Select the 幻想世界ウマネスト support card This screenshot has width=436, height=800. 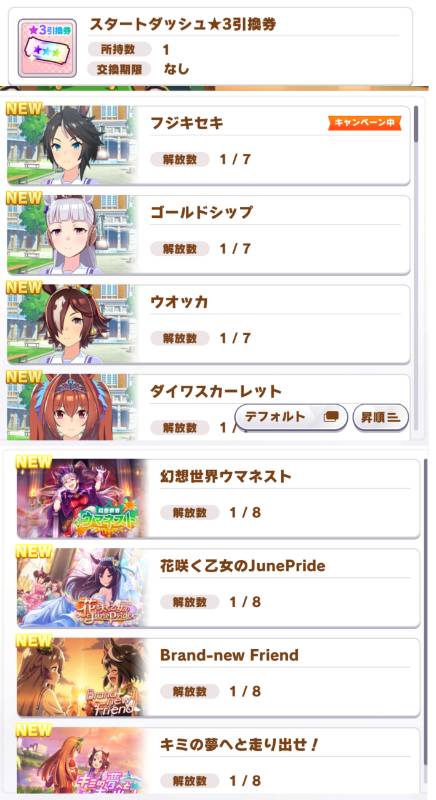(218, 498)
